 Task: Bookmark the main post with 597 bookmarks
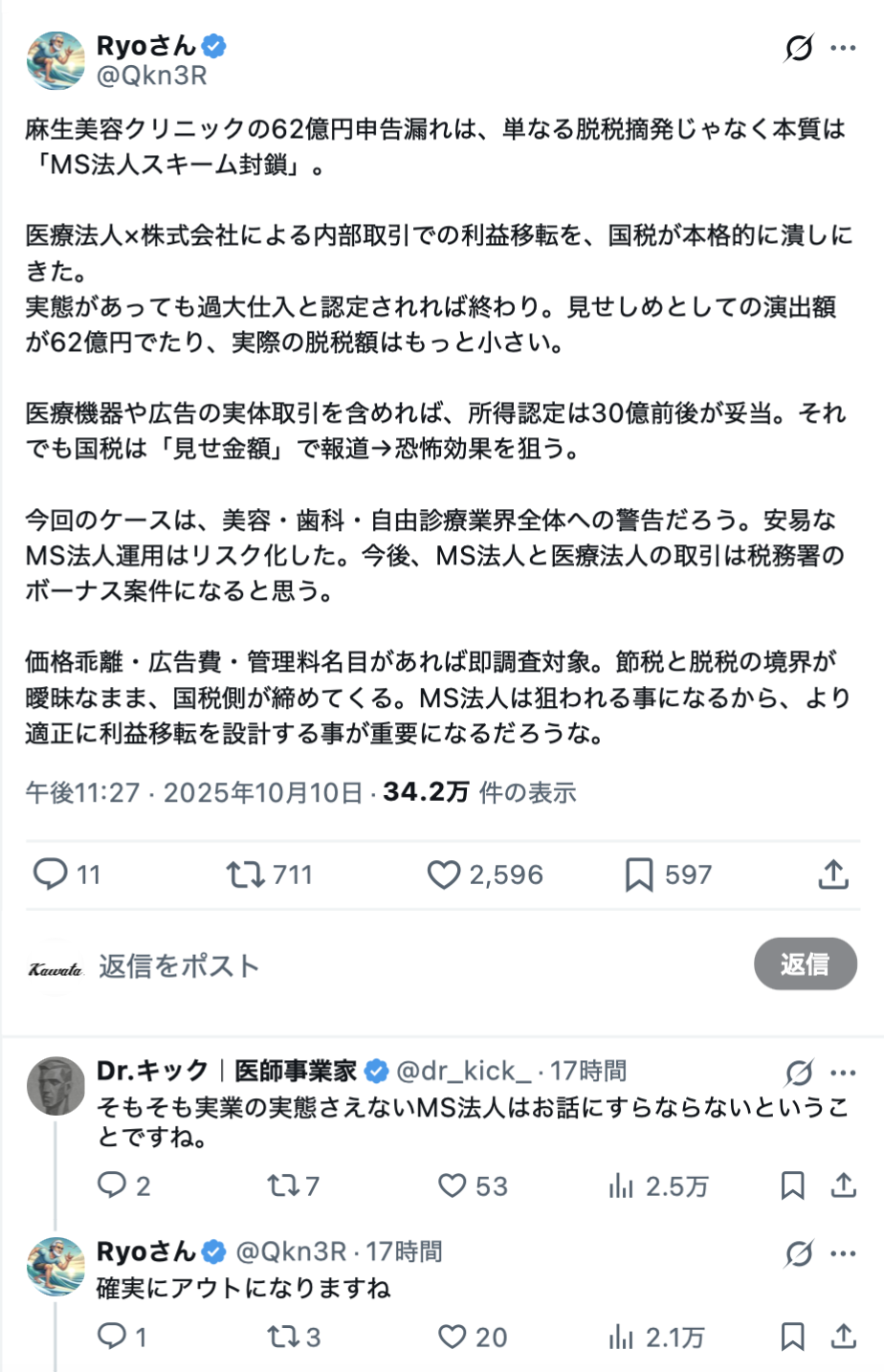[638, 874]
